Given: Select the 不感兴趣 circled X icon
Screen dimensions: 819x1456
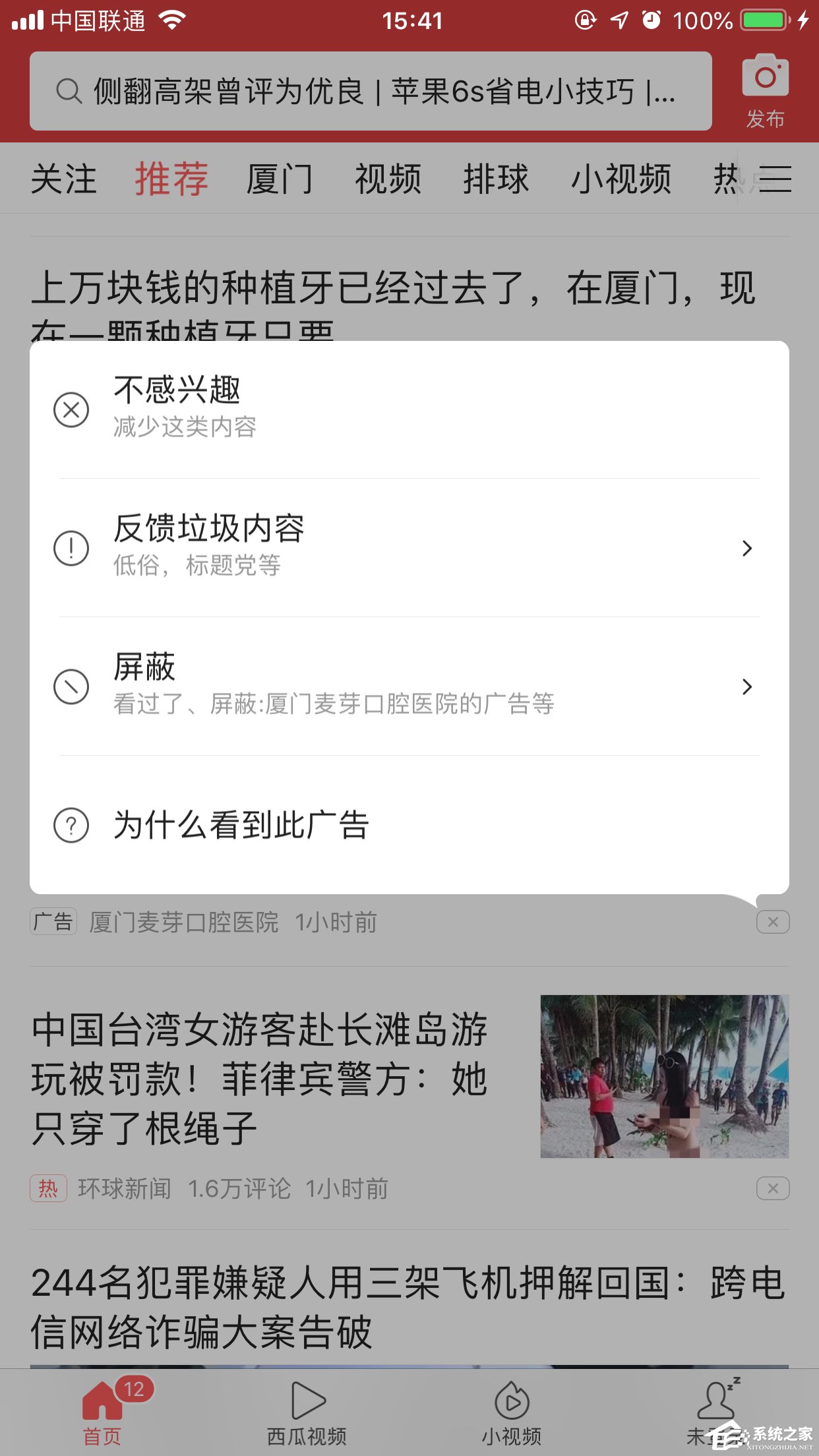Looking at the screenshot, I should pos(71,409).
